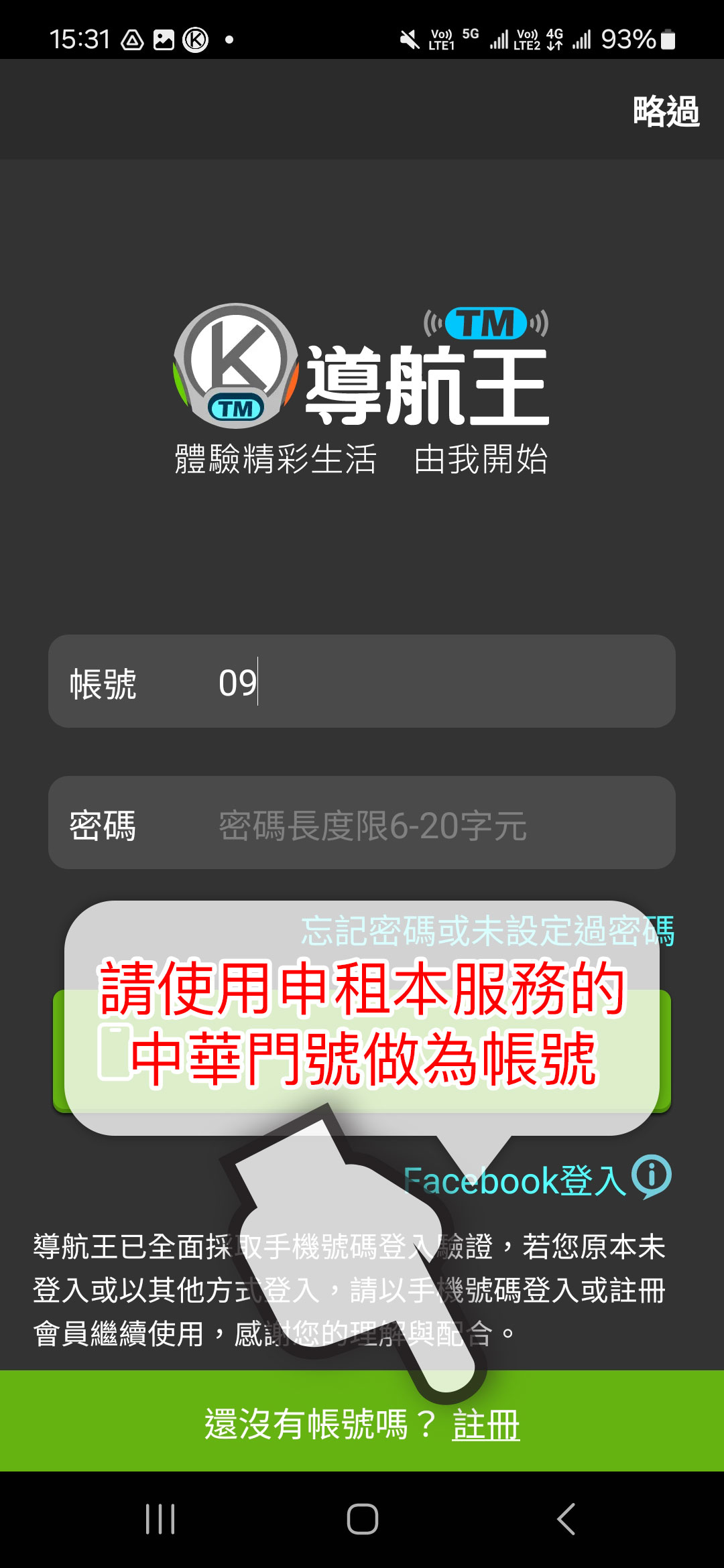
Task: Tap the 註冊 register link
Action: point(485,1424)
